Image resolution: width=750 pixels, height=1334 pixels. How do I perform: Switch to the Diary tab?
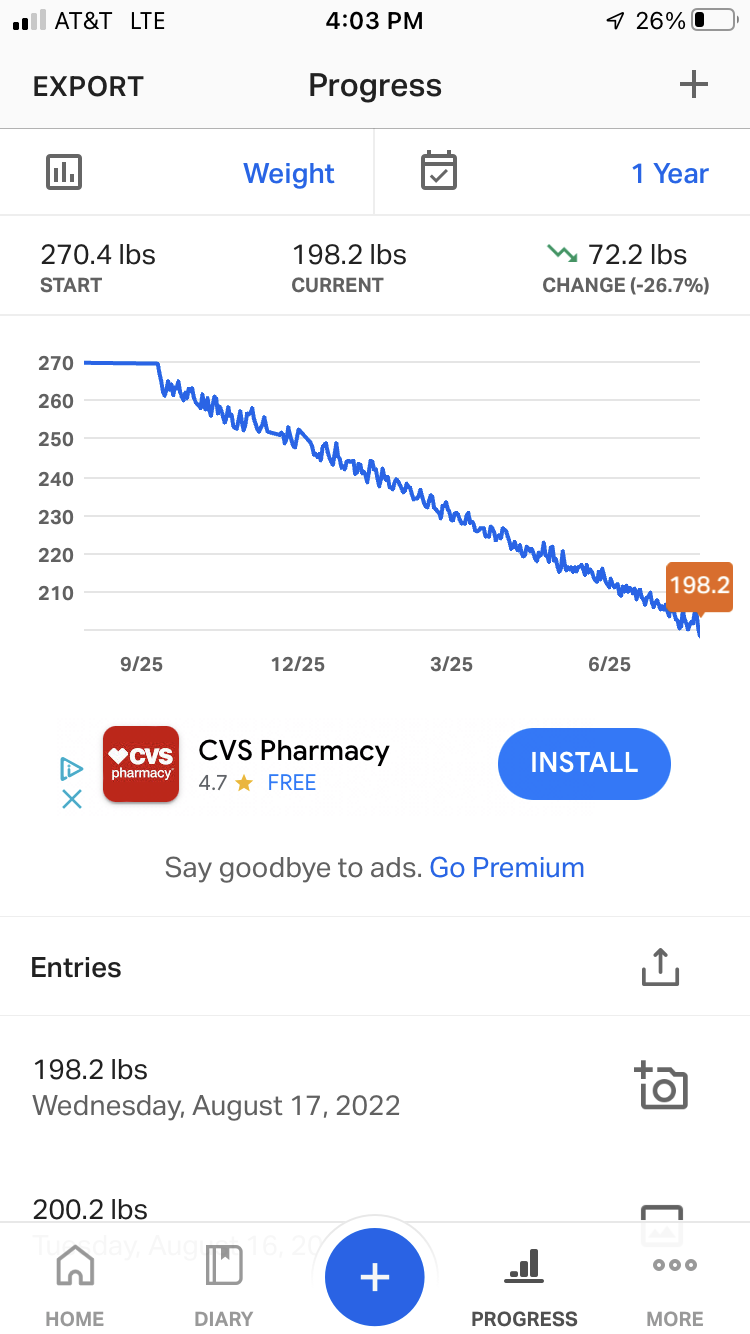[224, 1284]
